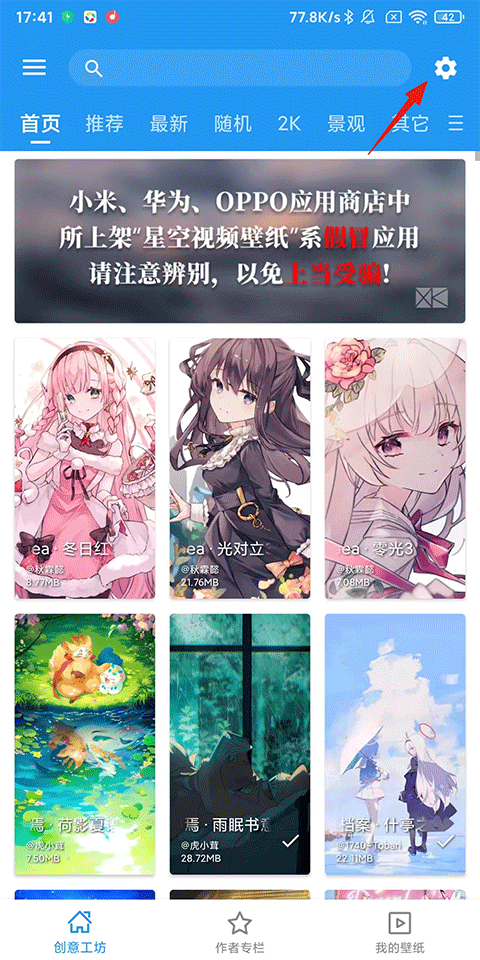Image resolution: width=480 pixels, height=960 pixels.
Task: Tap the search box
Action: (x=240, y=68)
